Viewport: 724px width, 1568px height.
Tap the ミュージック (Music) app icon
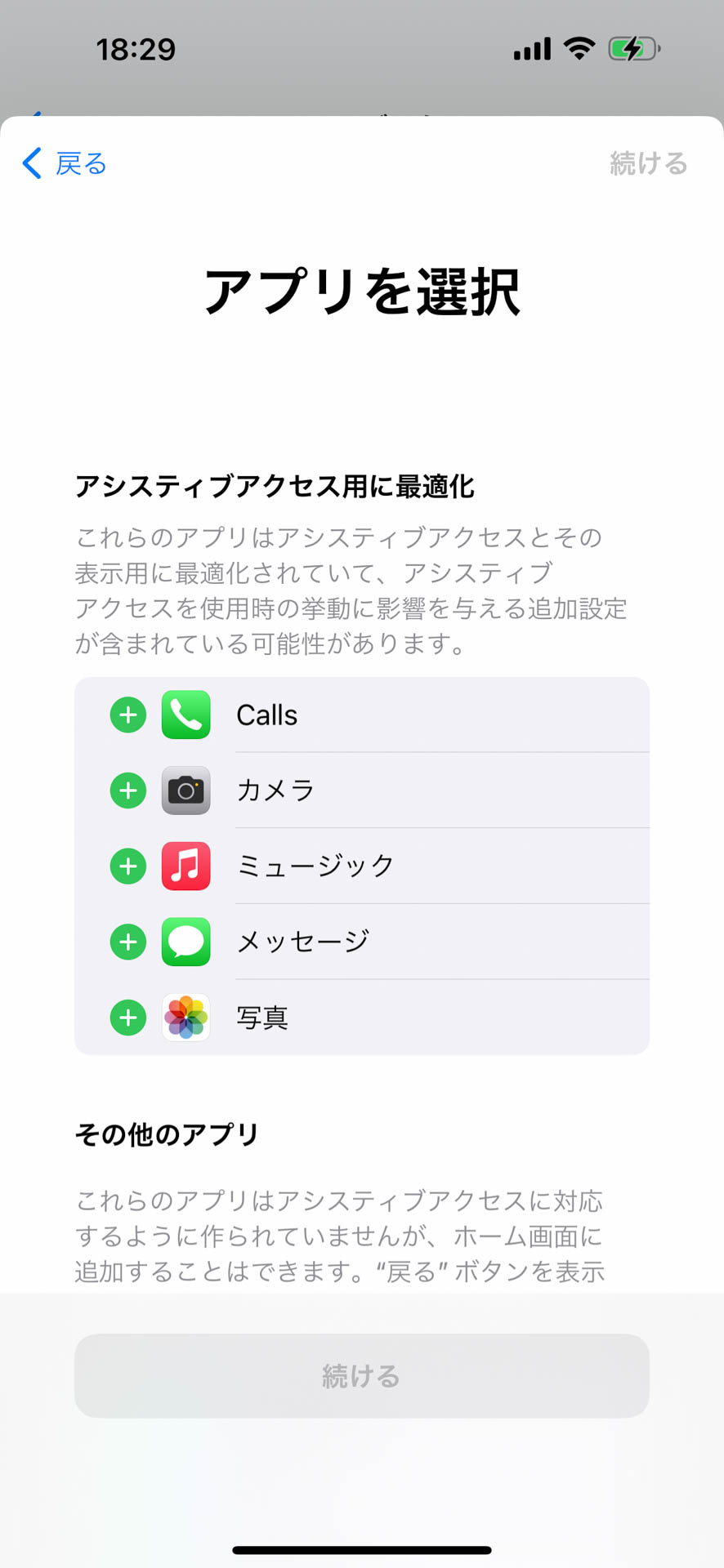185,866
